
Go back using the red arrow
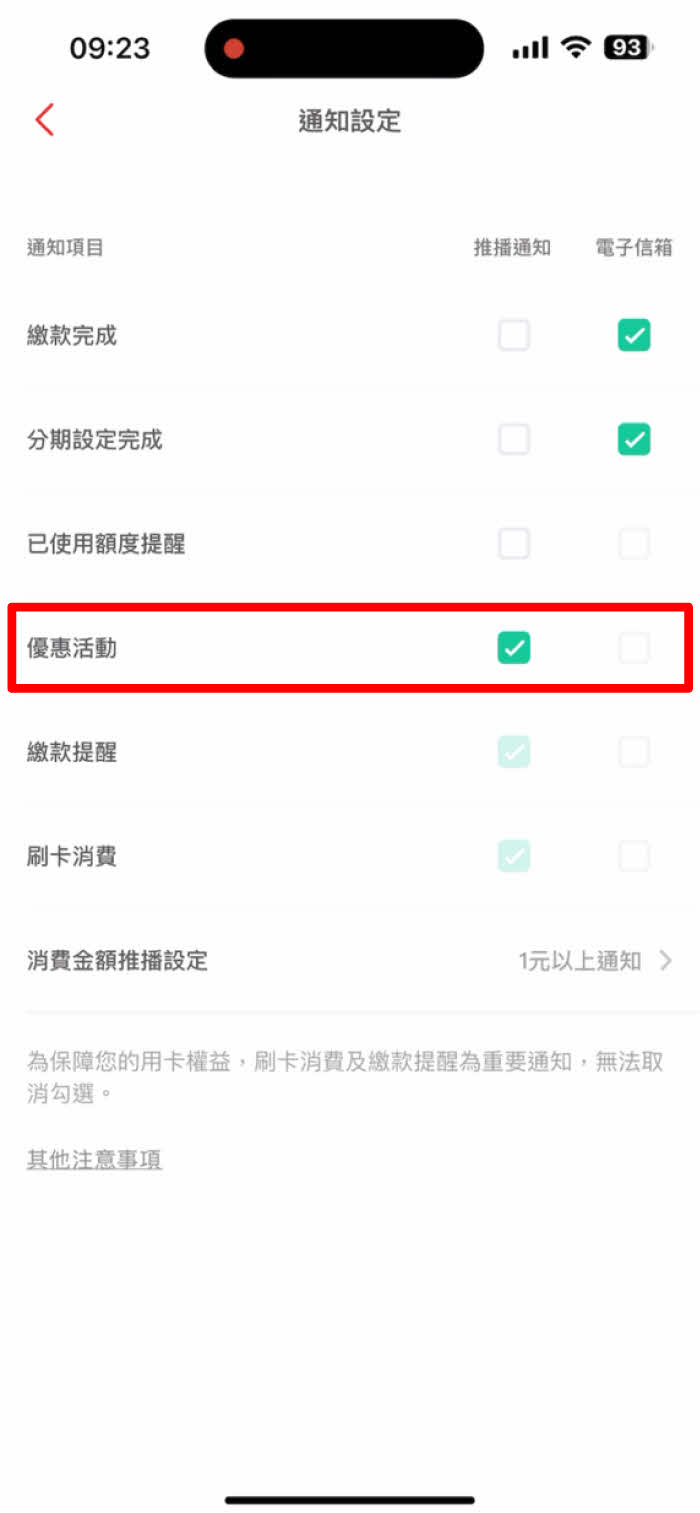[44, 120]
